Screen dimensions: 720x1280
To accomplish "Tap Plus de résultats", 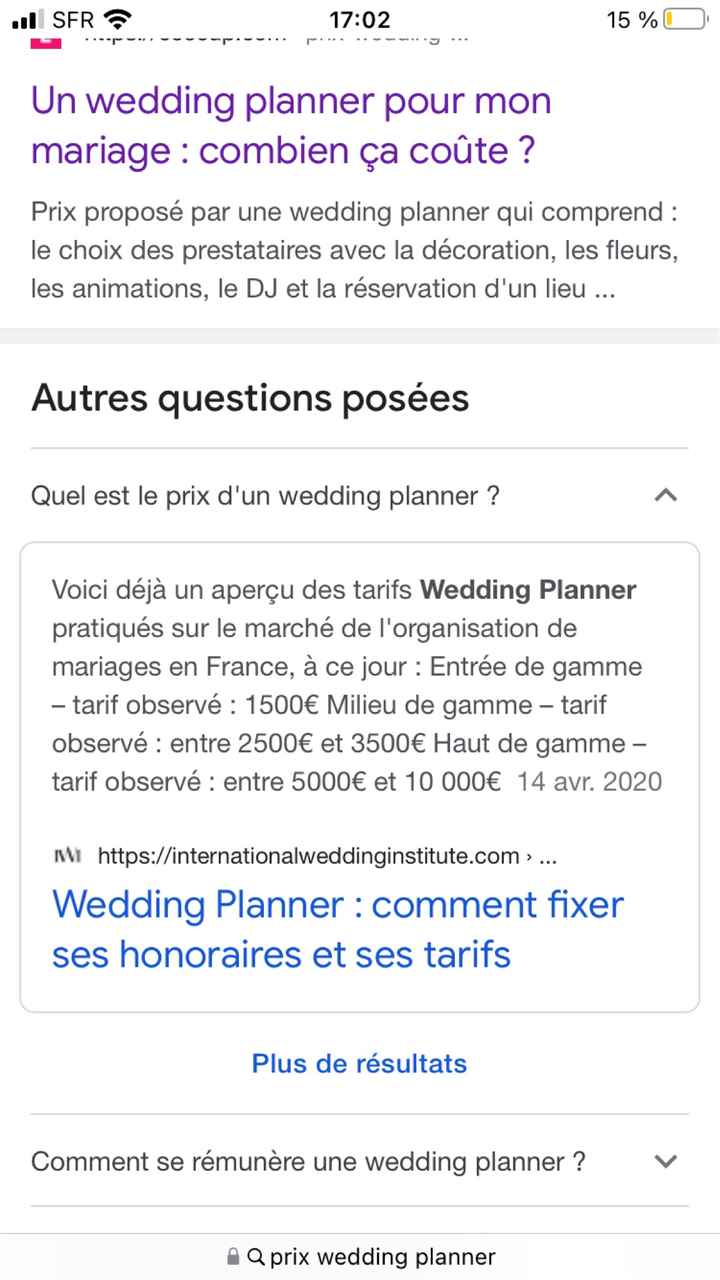I will pyautogui.click(x=359, y=1063).
